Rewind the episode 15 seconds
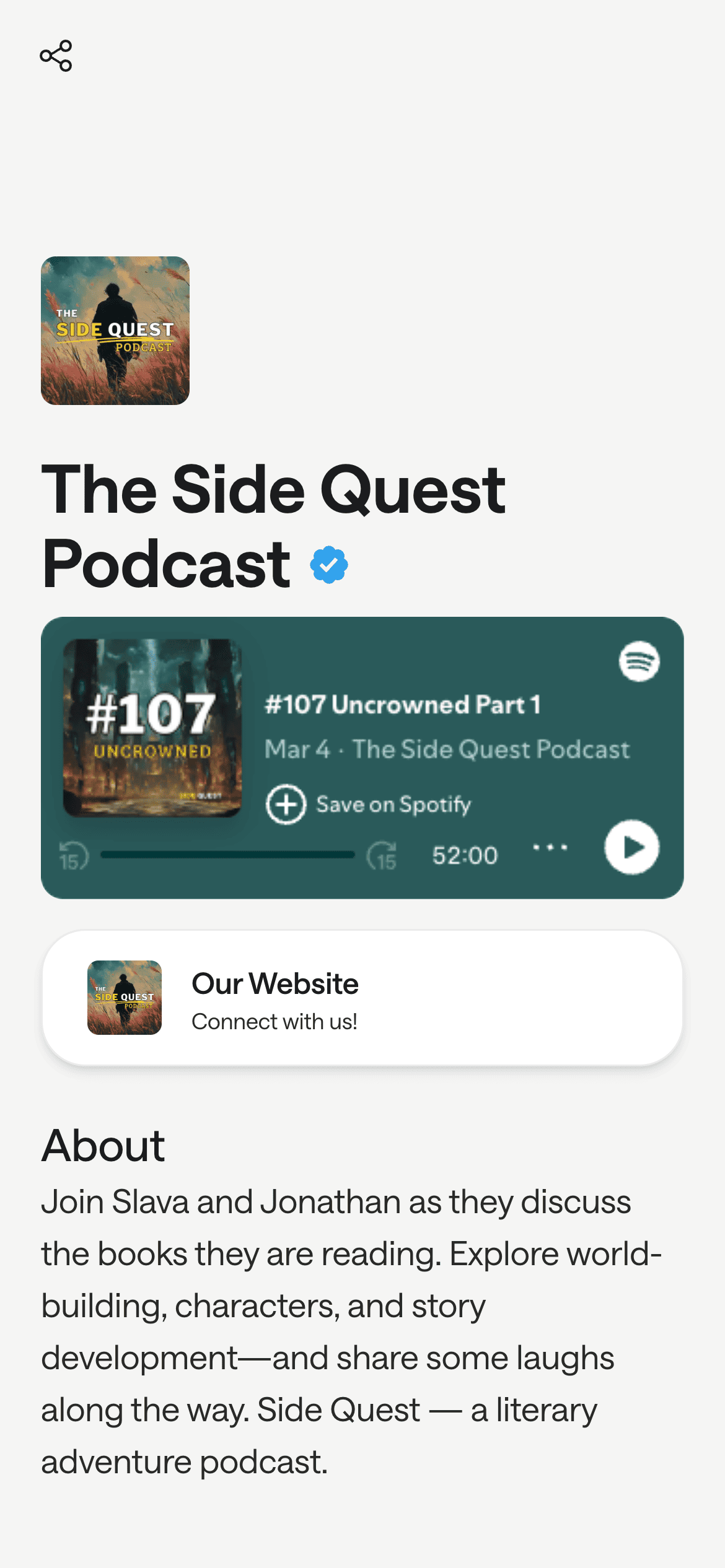This screenshot has width=725, height=1568. tap(74, 856)
